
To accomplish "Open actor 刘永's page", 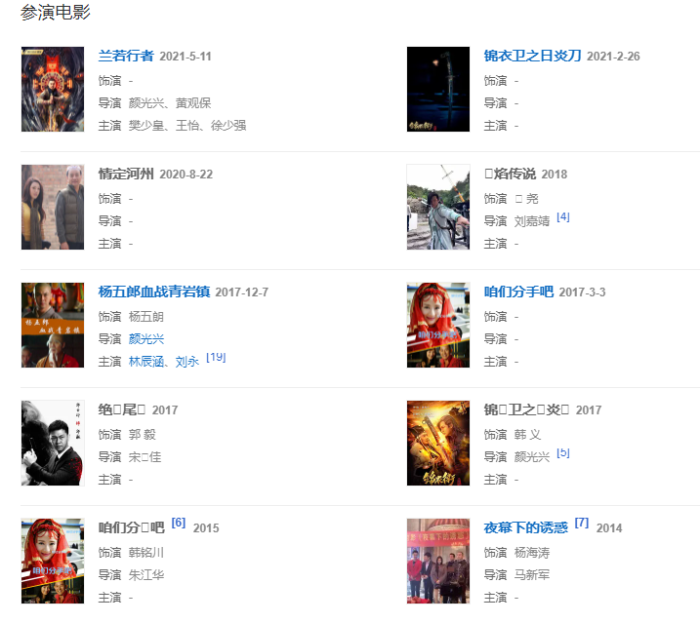I will [187, 362].
